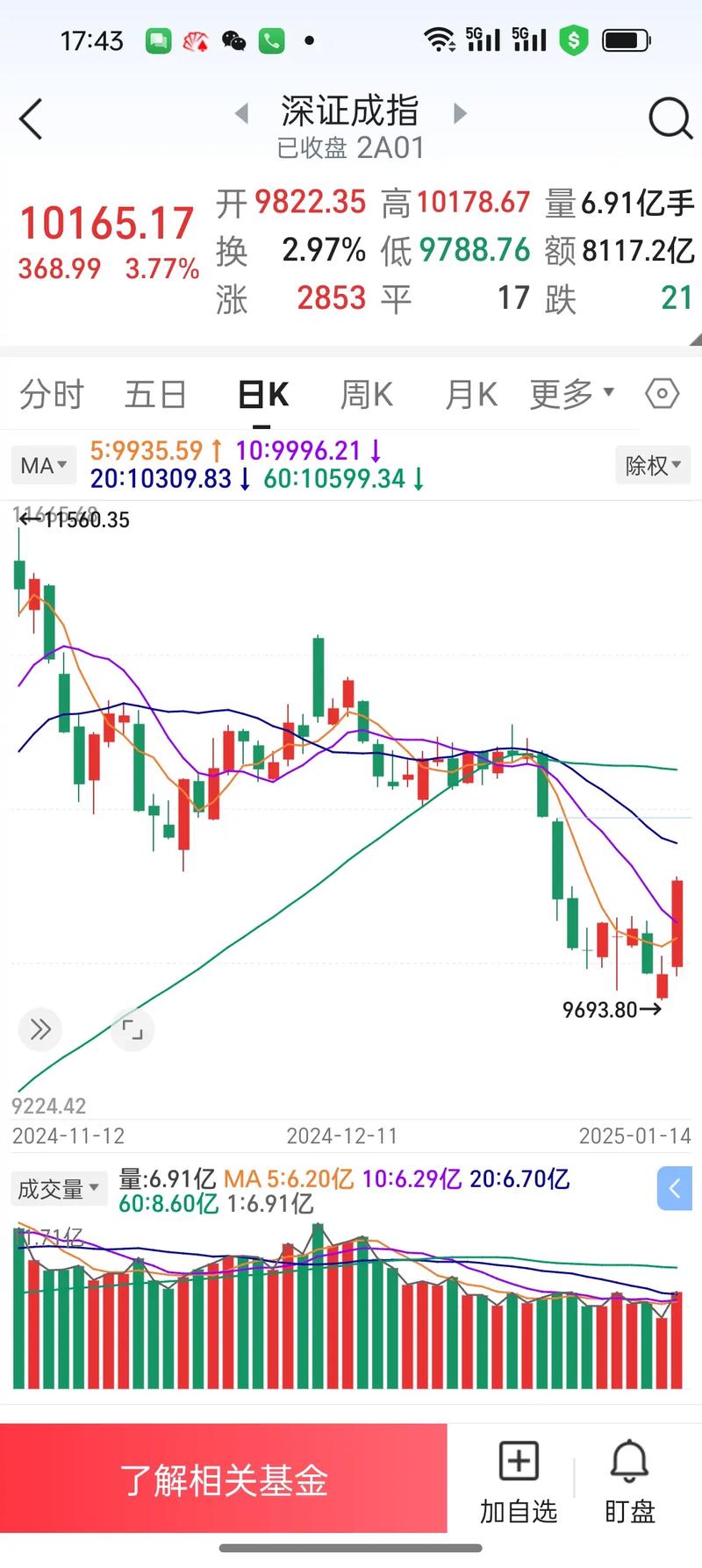Open the search icon
This screenshot has width=702, height=1568.
point(670,119)
